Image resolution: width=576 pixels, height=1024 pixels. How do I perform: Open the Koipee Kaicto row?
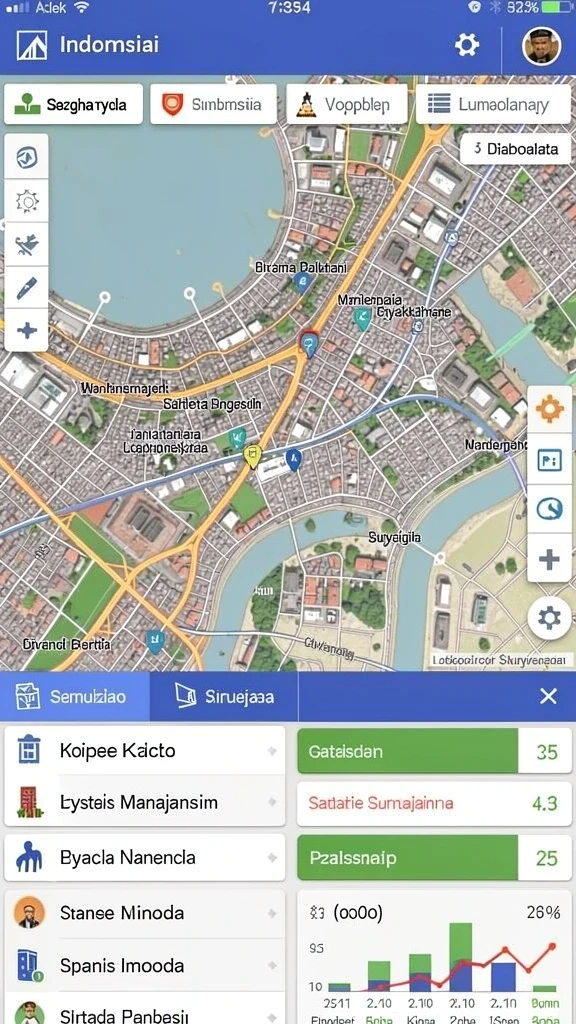click(144, 750)
